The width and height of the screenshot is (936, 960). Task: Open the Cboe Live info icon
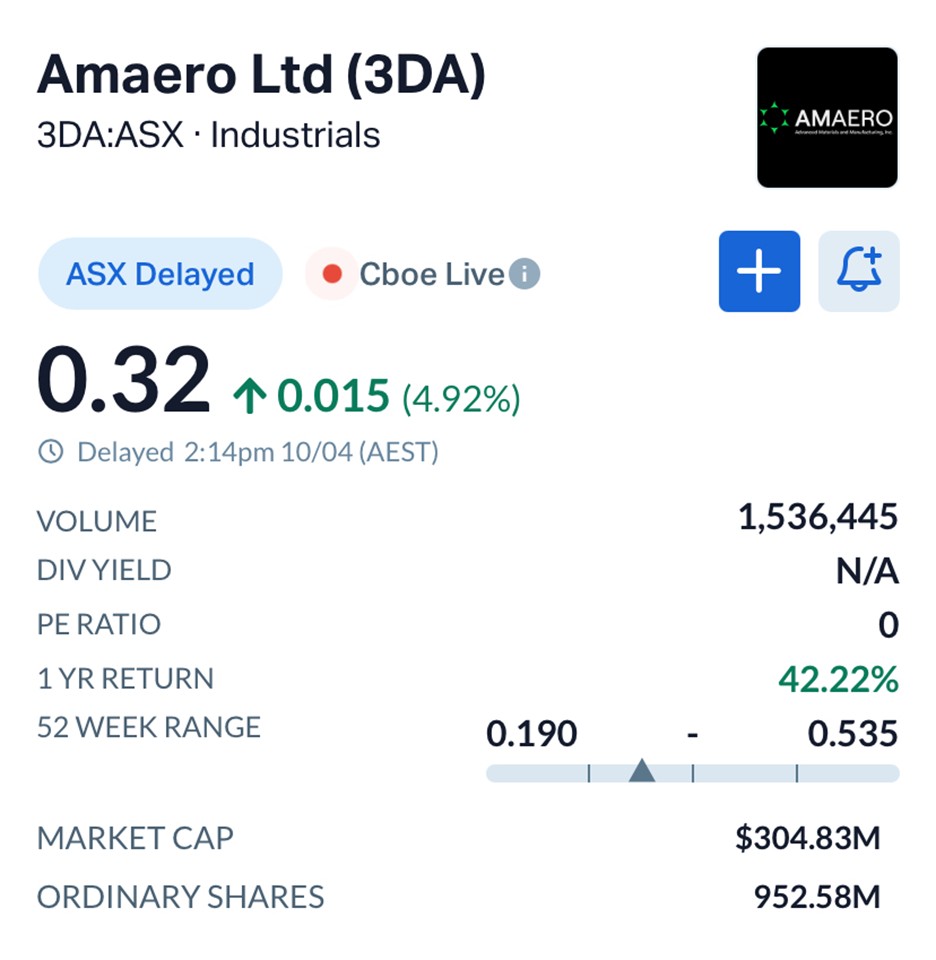[x=524, y=274]
